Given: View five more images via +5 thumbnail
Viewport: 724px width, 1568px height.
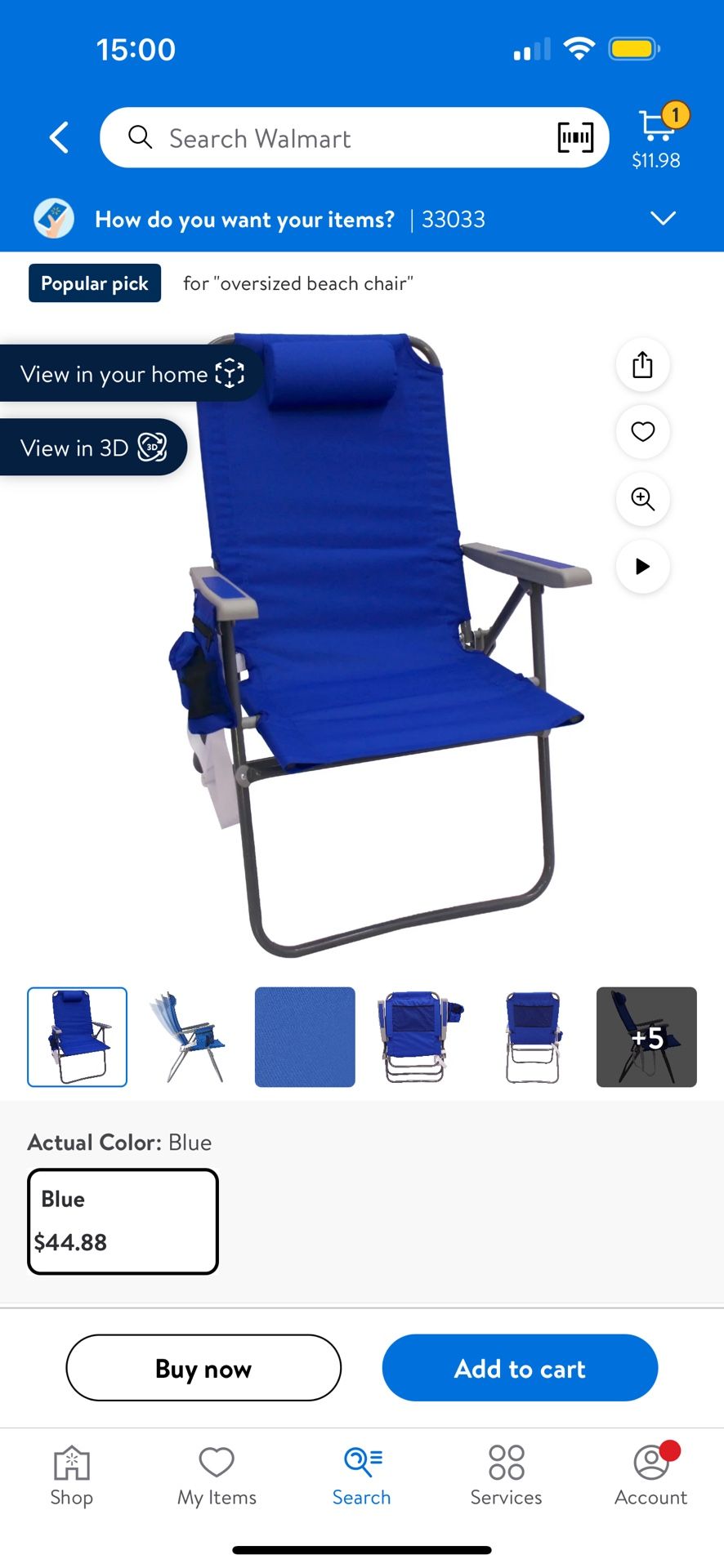Looking at the screenshot, I should click(646, 1037).
